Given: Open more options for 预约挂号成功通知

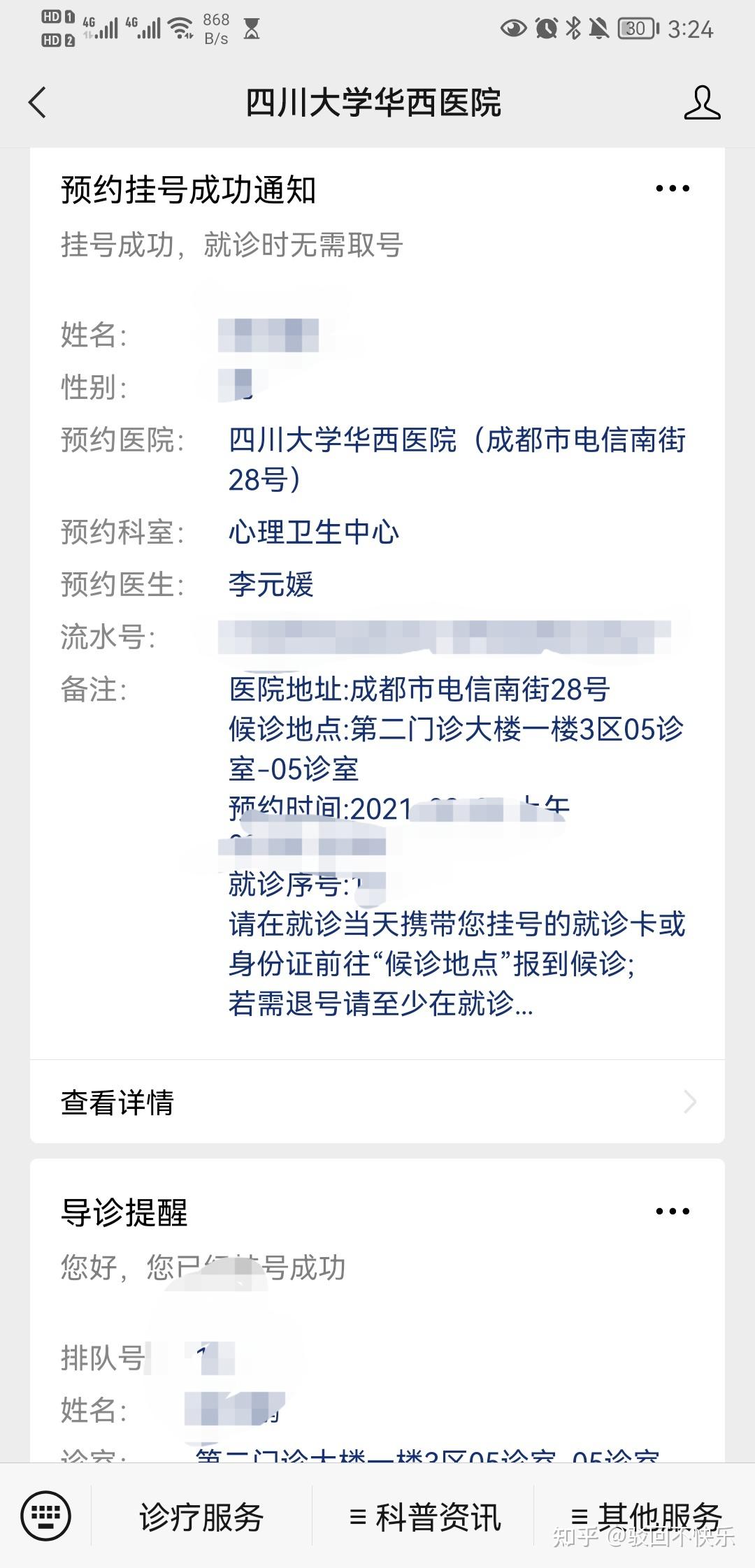Looking at the screenshot, I should 672,189.
